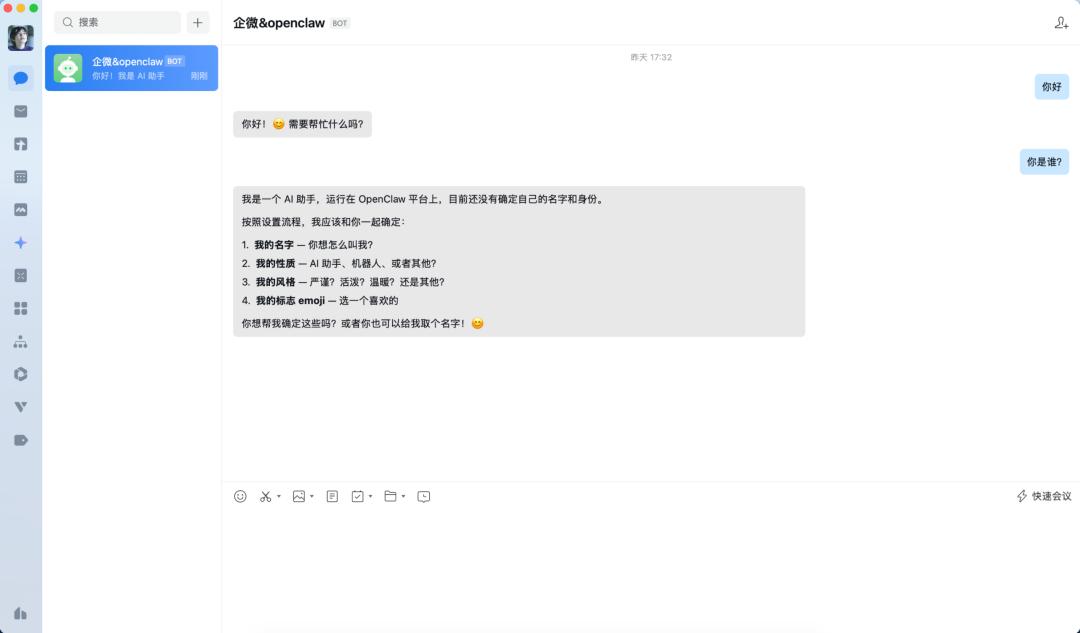Open the mail section in sidebar
The width and height of the screenshot is (1080, 633).
[x=21, y=111]
